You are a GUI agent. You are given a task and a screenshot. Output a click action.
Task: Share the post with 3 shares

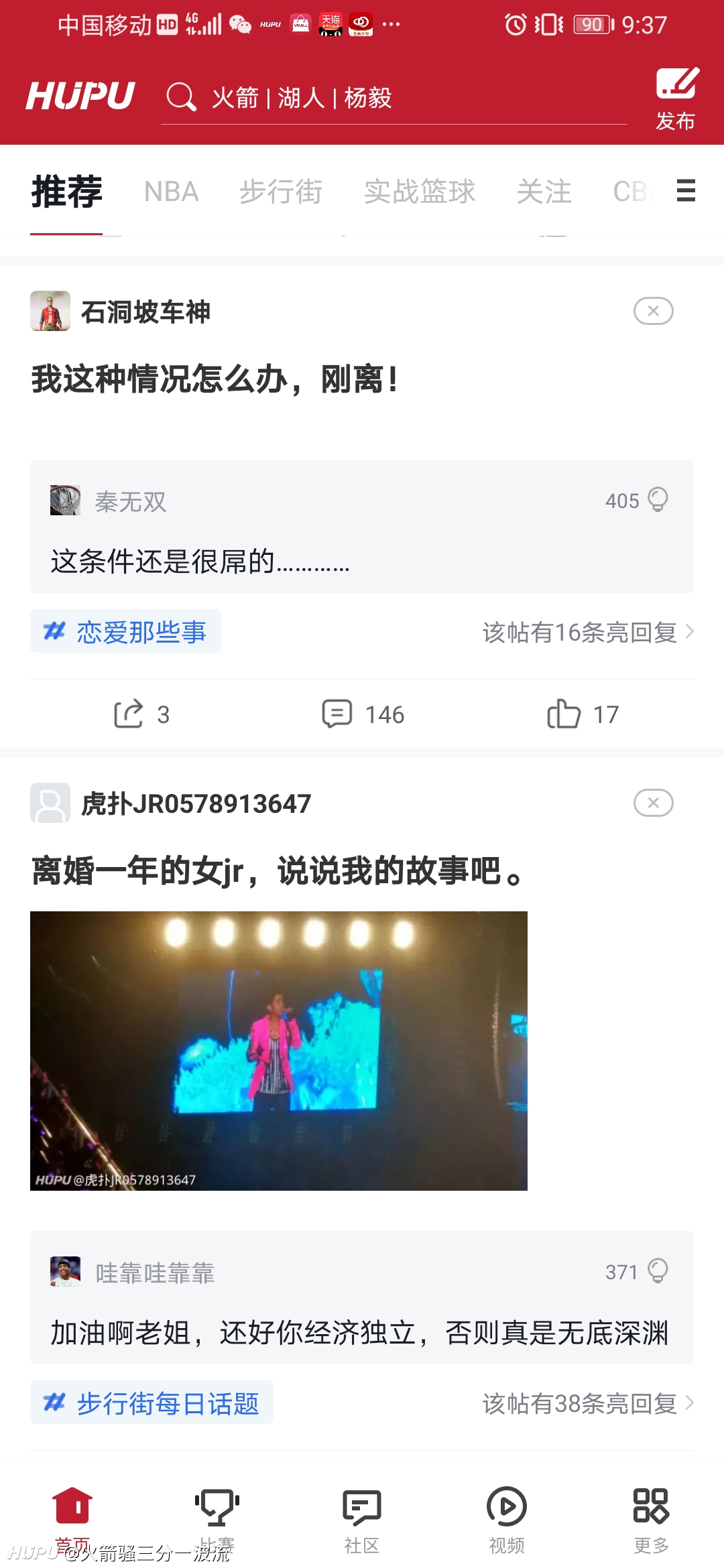[x=141, y=714]
